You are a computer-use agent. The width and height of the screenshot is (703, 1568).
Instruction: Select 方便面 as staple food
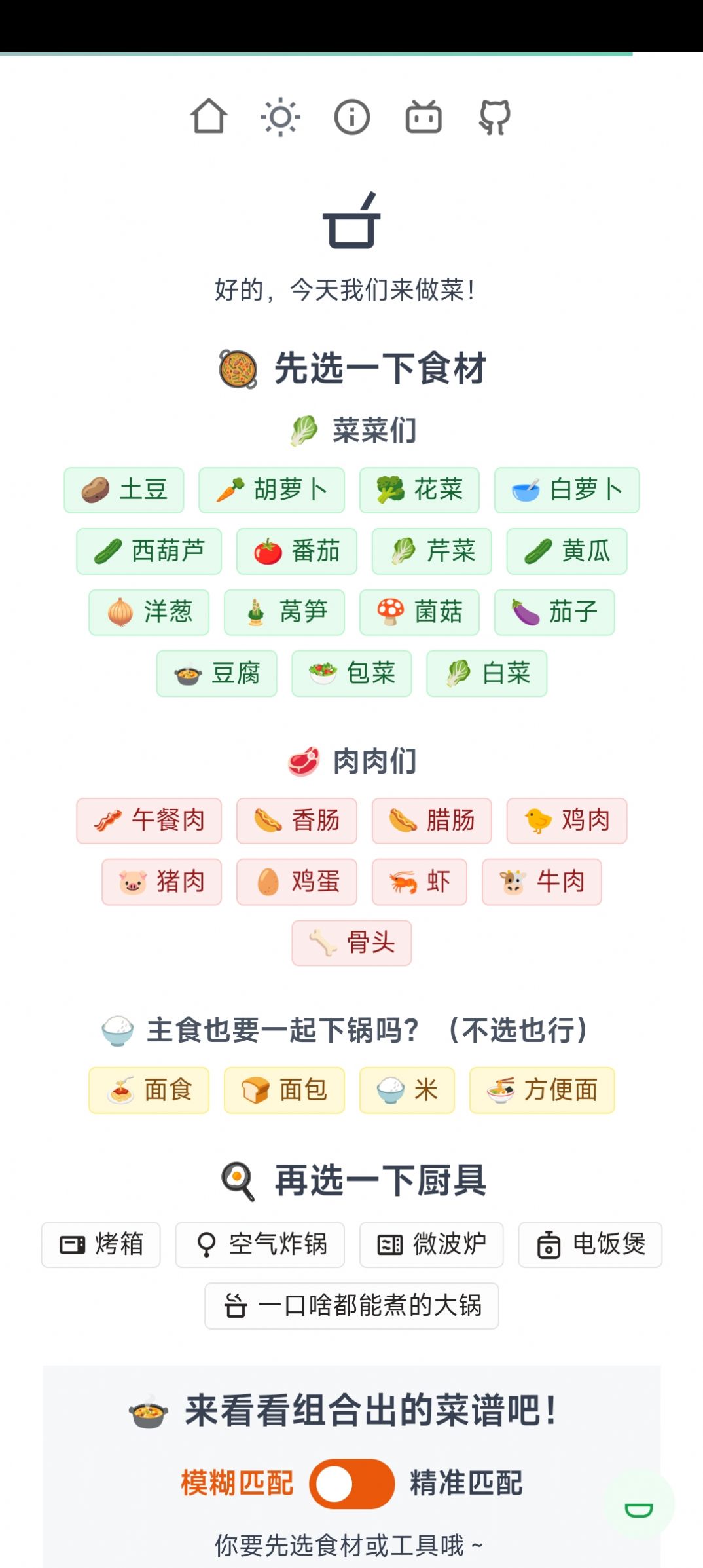[x=542, y=1090]
